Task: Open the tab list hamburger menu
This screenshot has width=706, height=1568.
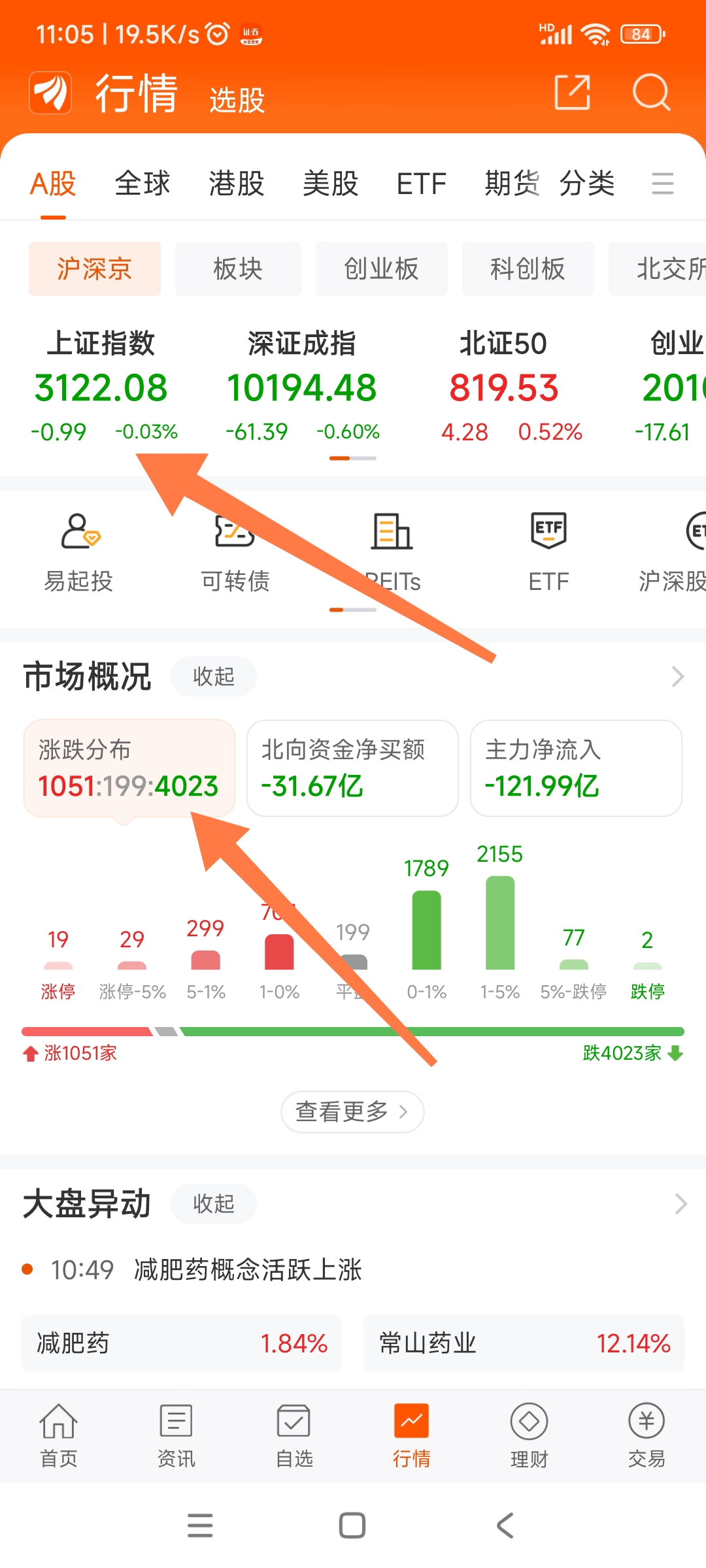Action: point(662,184)
